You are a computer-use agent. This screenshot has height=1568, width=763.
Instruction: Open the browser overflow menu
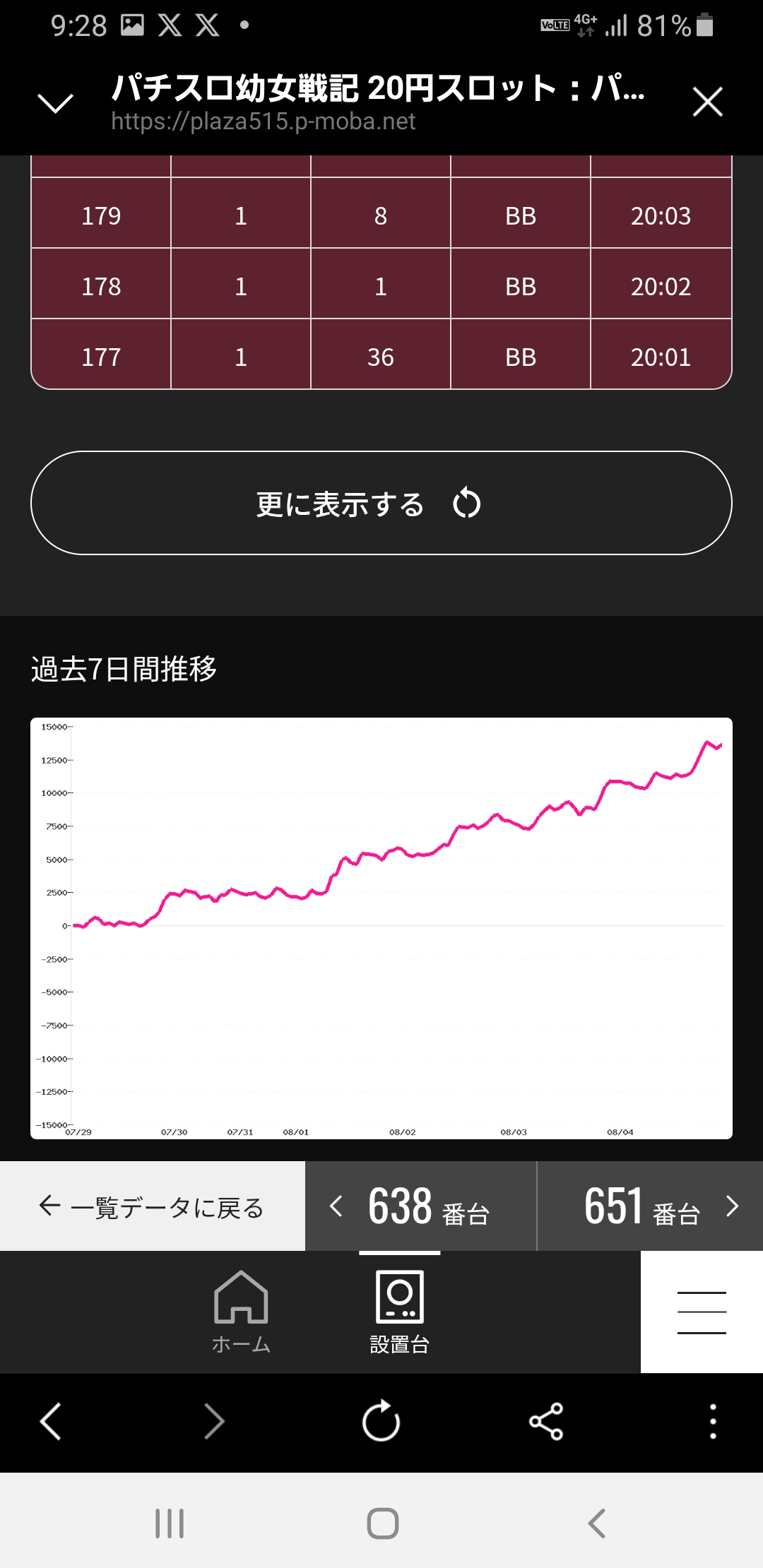tap(713, 1421)
